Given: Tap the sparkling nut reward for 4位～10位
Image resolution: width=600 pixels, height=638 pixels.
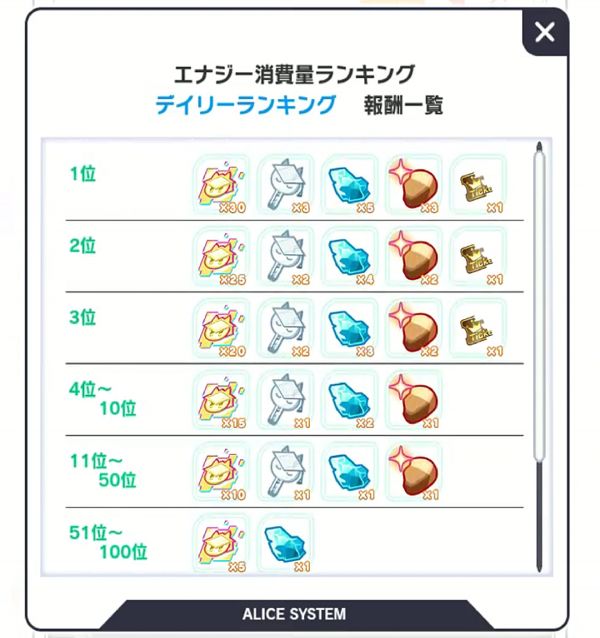Looking at the screenshot, I should click(414, 398).
